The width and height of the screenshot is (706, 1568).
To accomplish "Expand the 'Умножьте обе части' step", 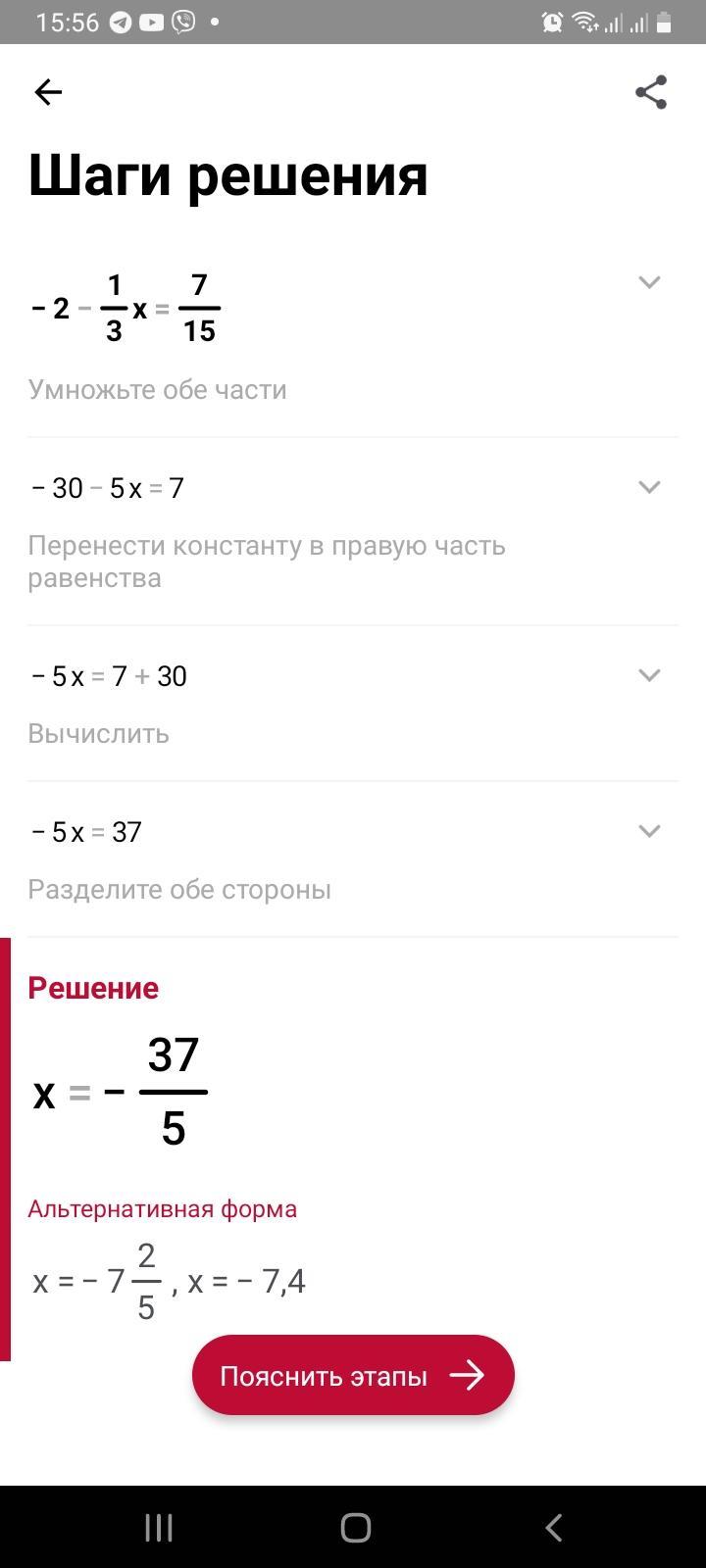I will pyautogui.click(x=649, y=282).
